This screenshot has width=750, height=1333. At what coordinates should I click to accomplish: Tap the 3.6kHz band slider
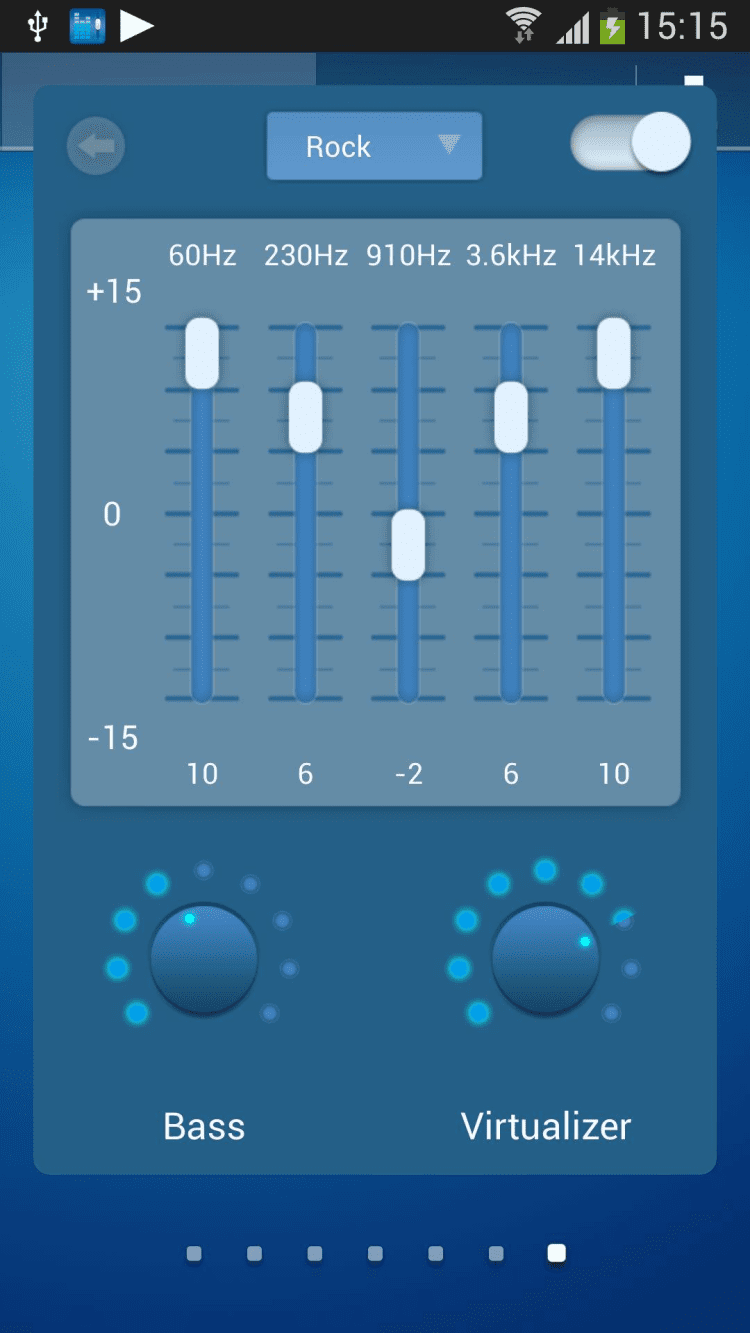[x=511, y=417]
